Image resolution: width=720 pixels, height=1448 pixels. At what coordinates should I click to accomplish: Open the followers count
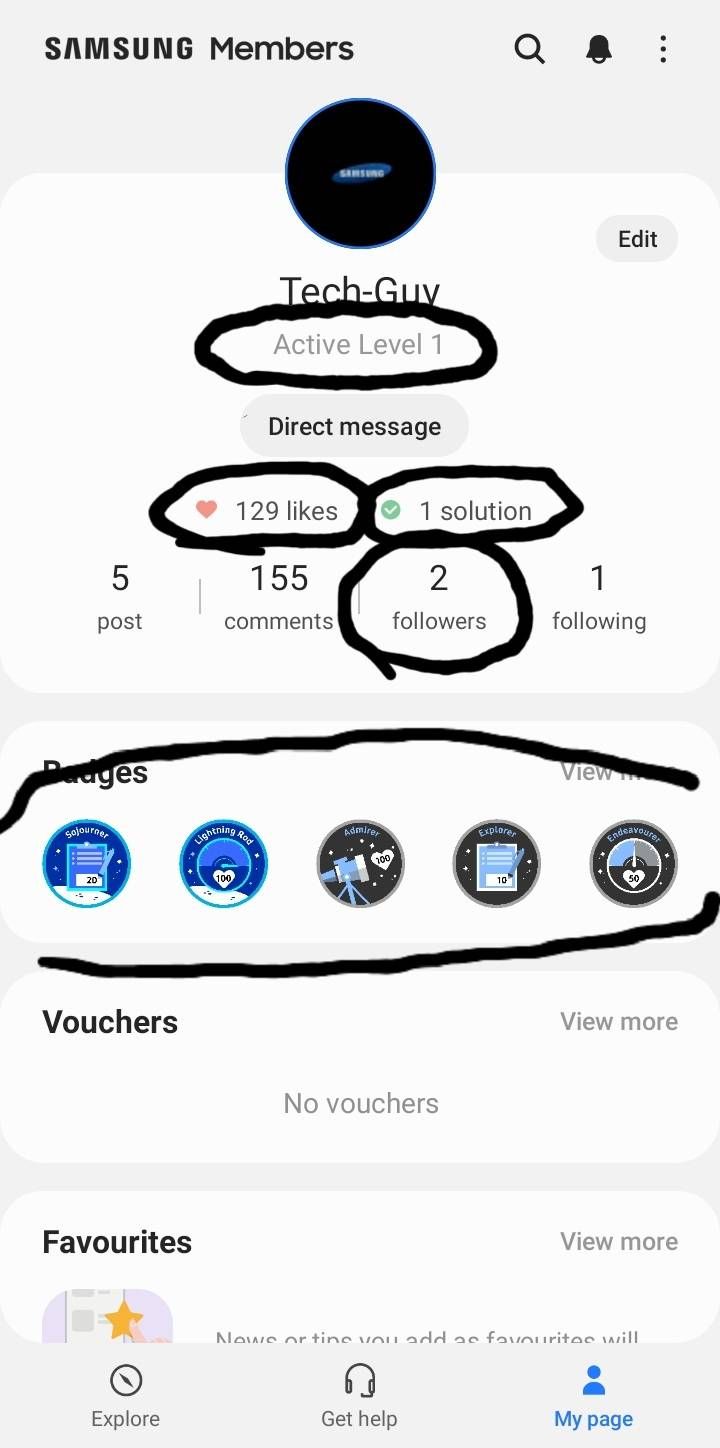pos(439,596)
